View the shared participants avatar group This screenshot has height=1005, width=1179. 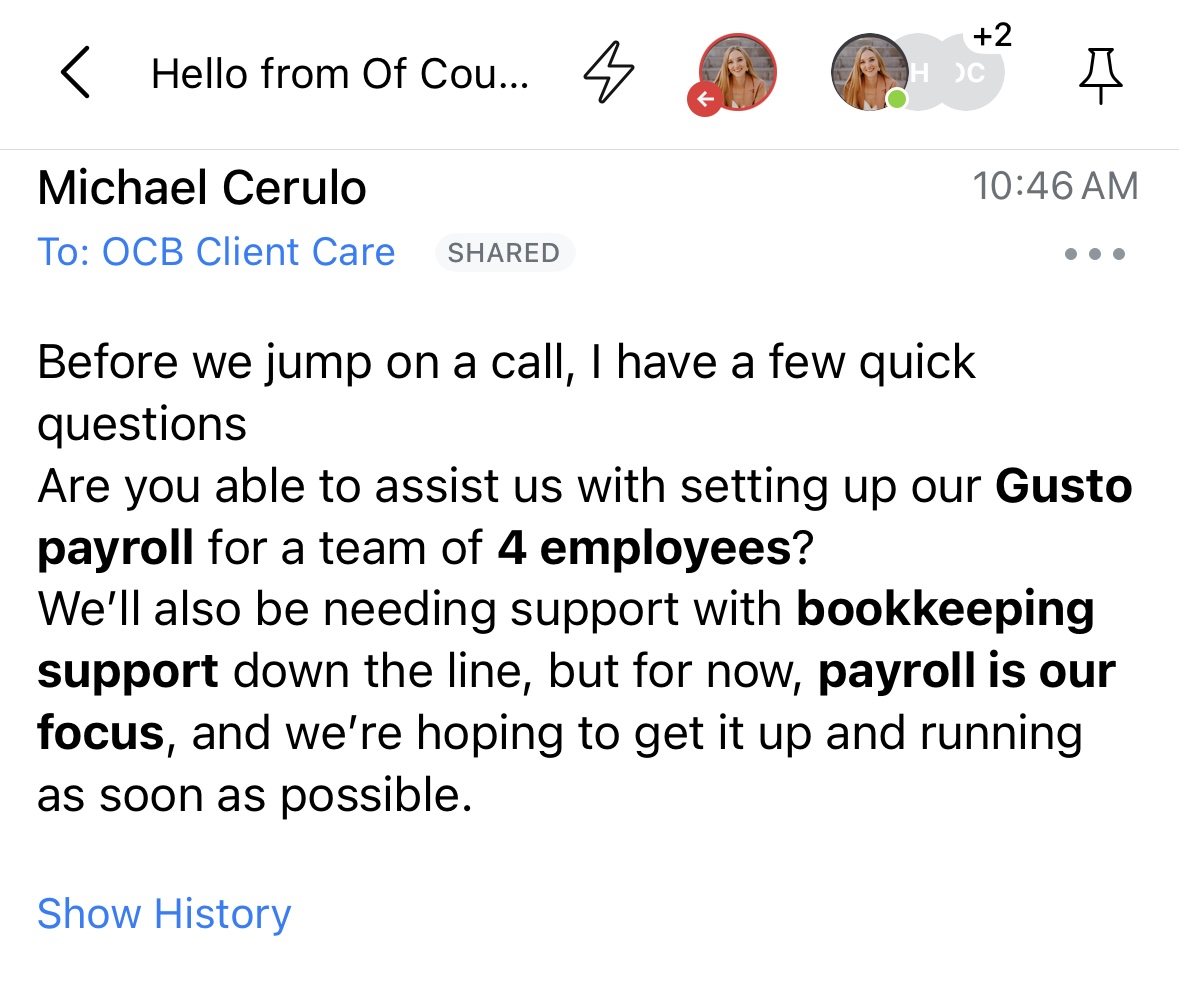pos(918,72)
